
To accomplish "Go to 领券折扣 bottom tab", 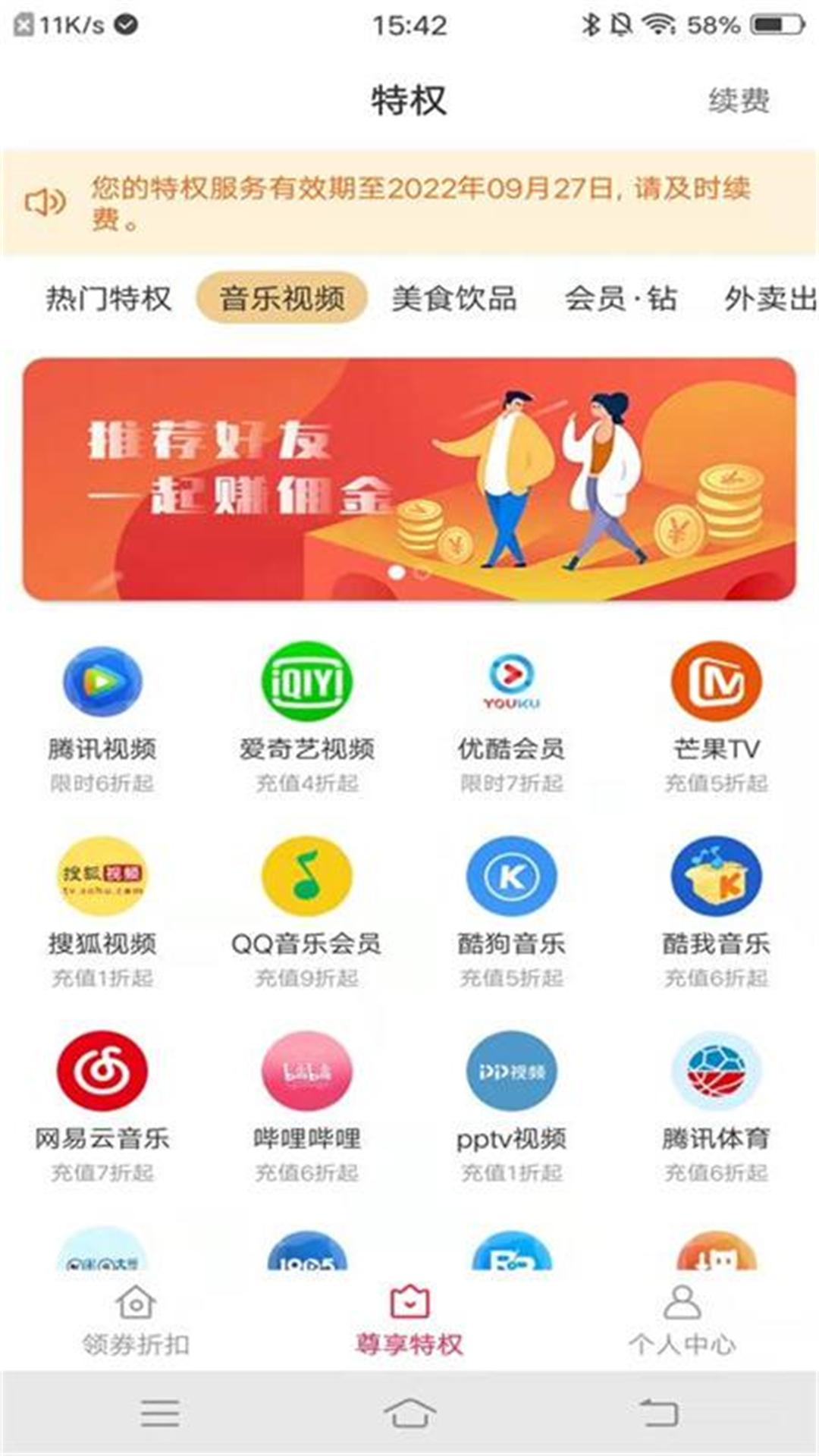I will 136,1321.
